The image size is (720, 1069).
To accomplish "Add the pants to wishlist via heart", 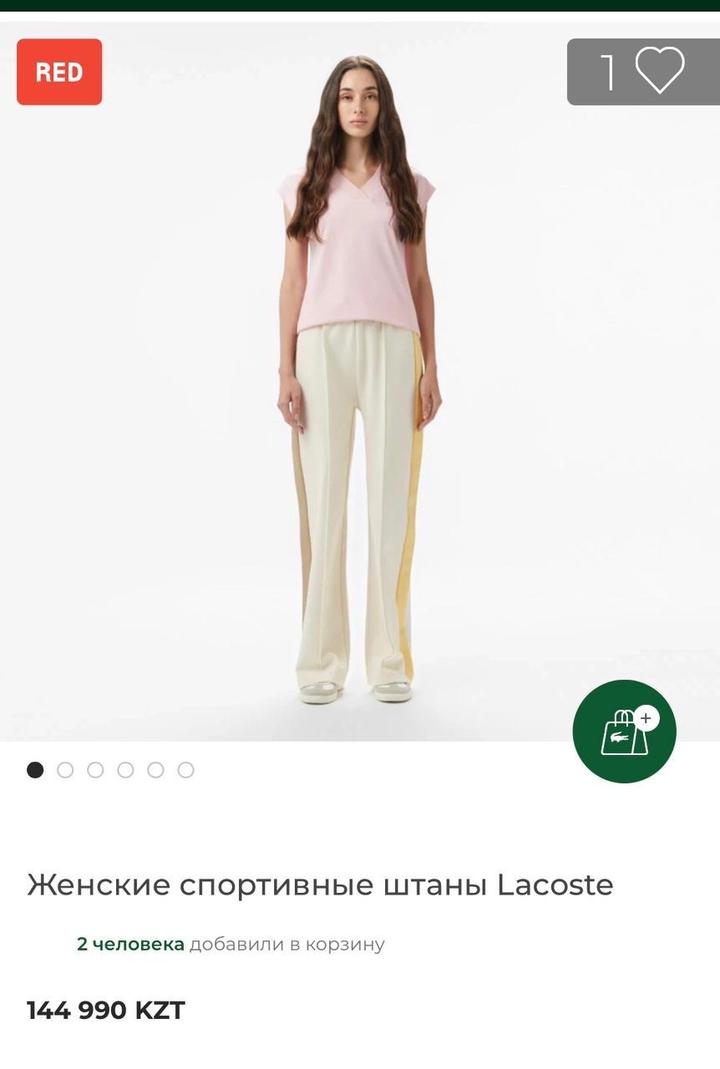I will pyautogui.click(x=659, y=71).
